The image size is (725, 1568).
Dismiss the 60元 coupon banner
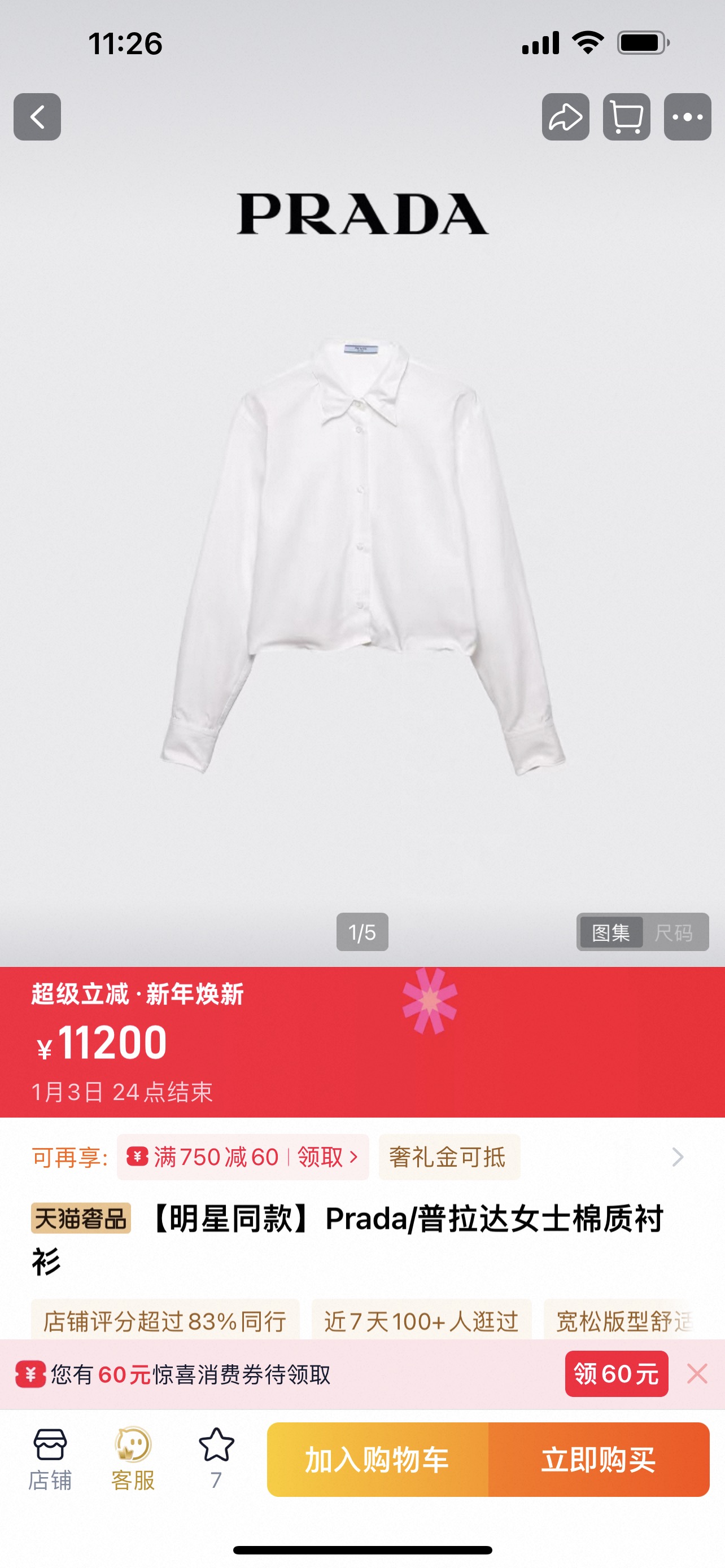pos(697,1374)
